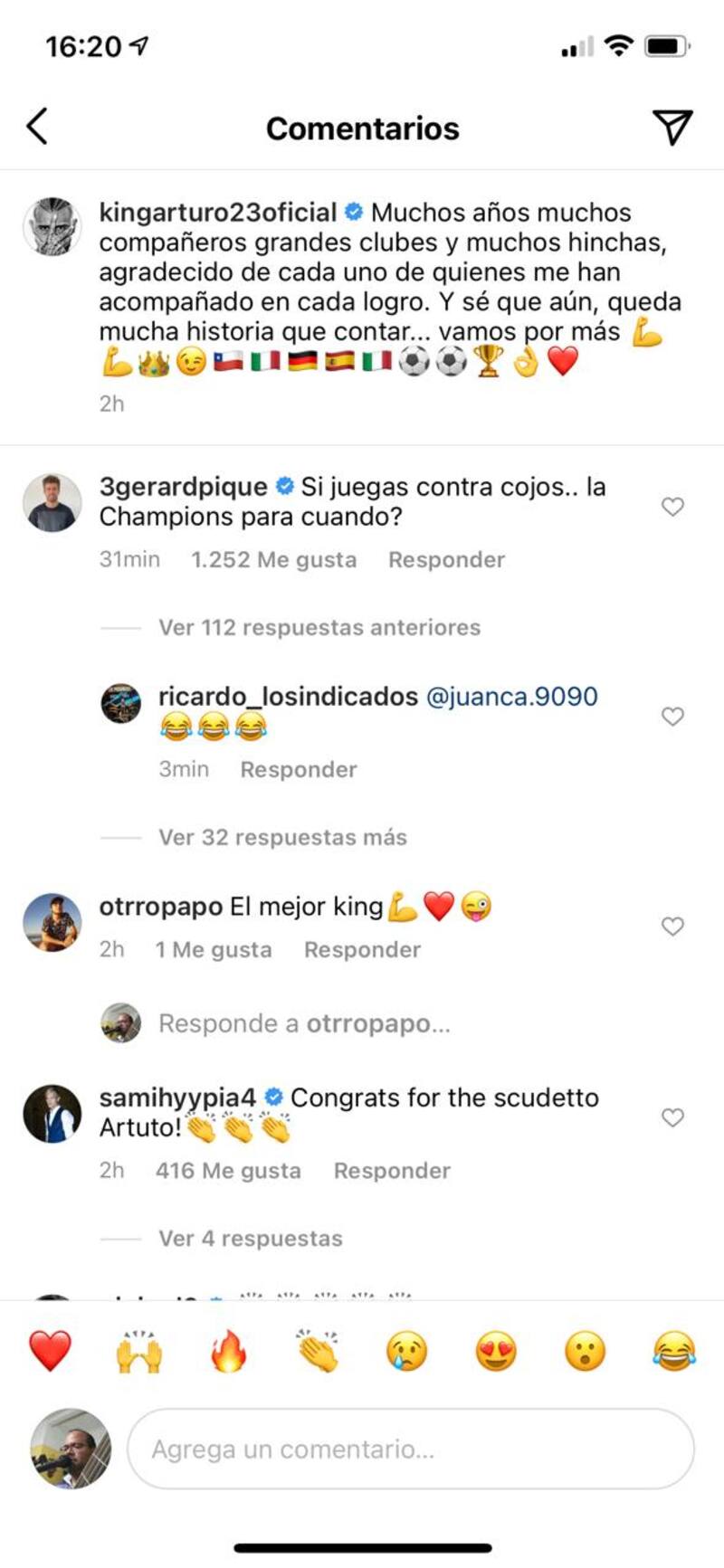
Task: Insert the fire emoji quick reaction
Action: click(x=229, y=1352)
